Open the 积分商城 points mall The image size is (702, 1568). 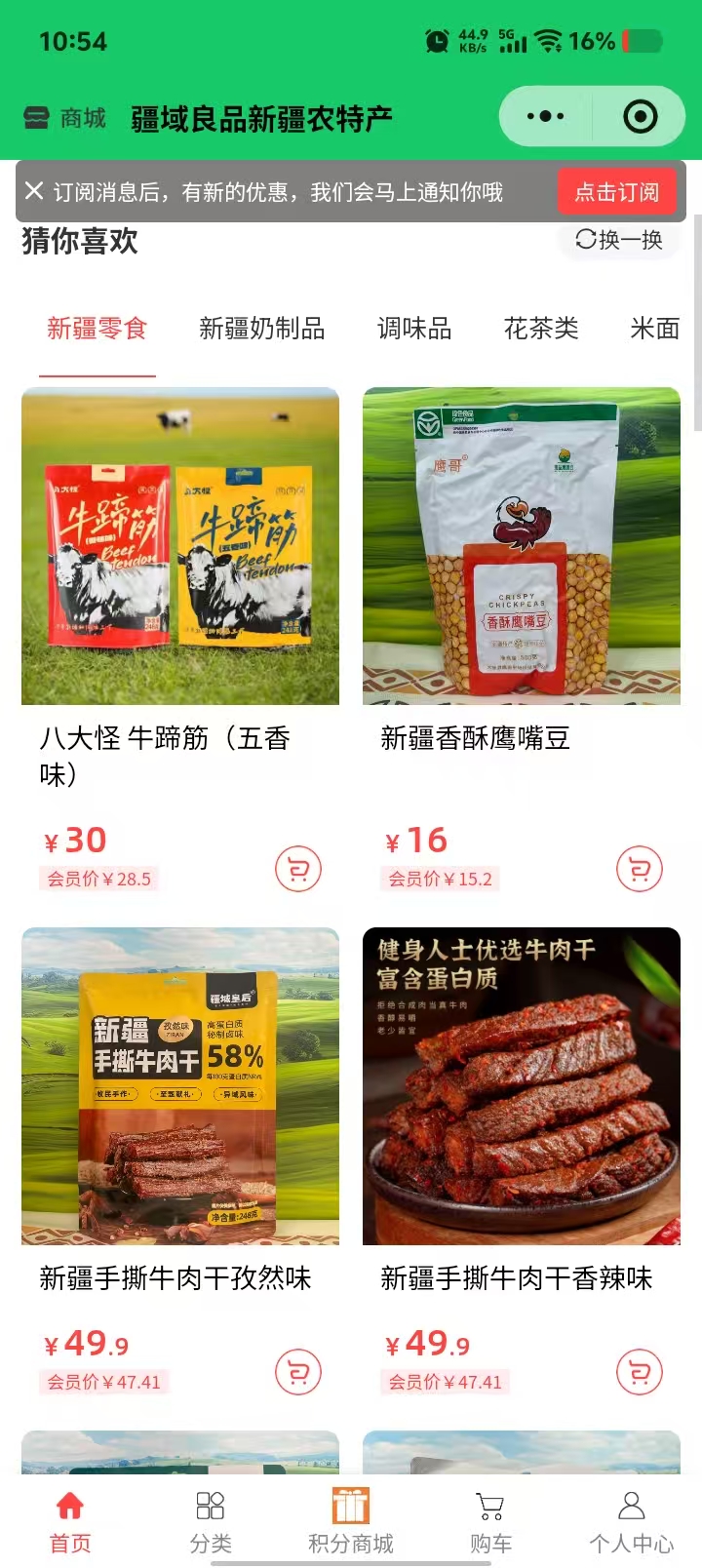(351, 1521)
